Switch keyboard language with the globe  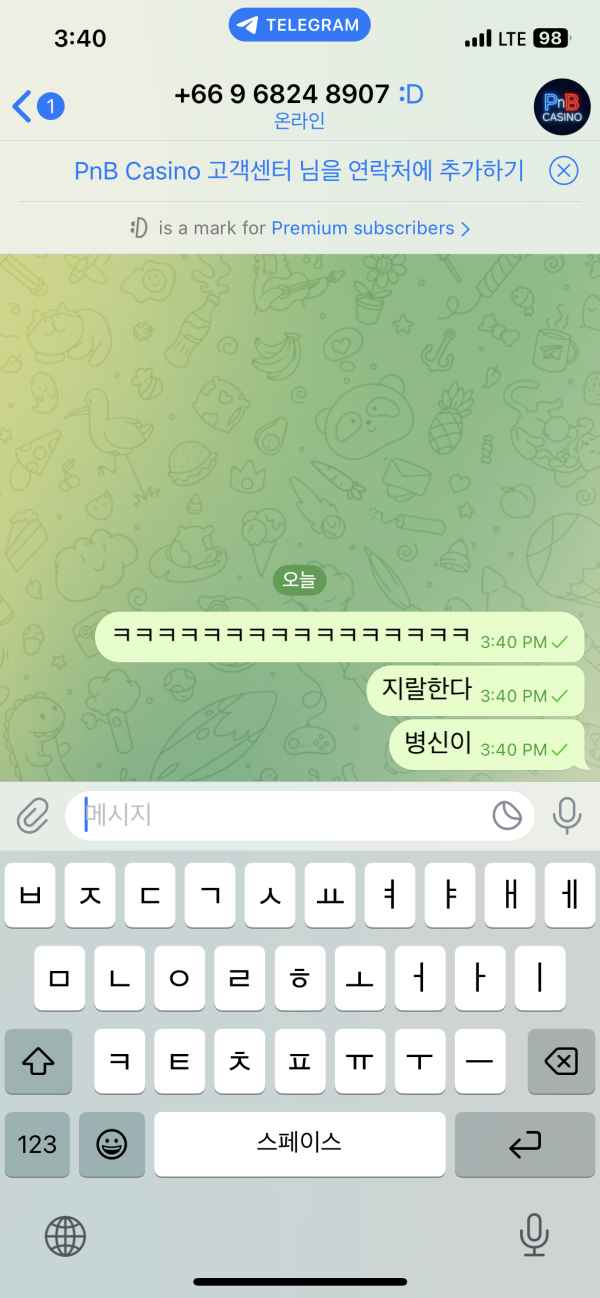[x=65, y=1236]
